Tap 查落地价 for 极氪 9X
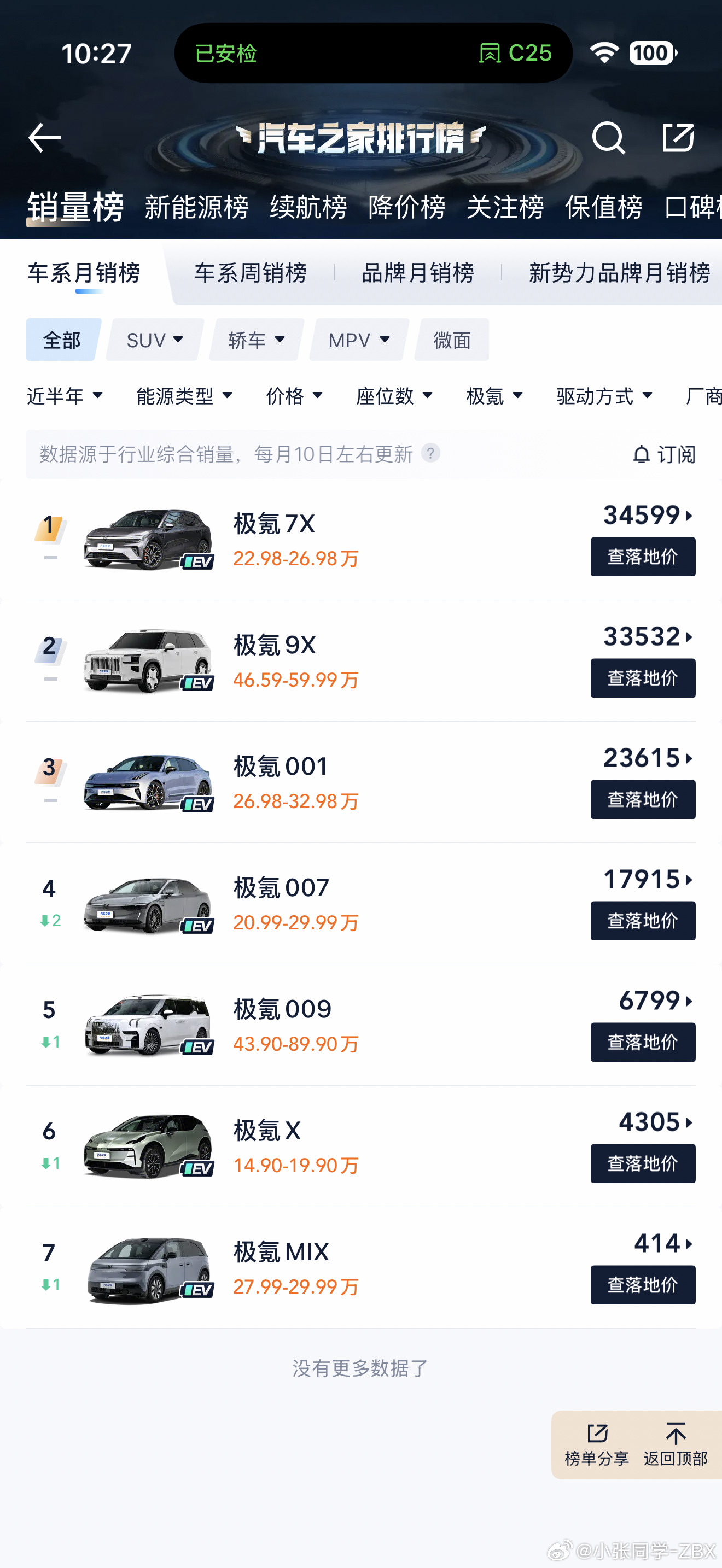 click(x=642, y=677)
